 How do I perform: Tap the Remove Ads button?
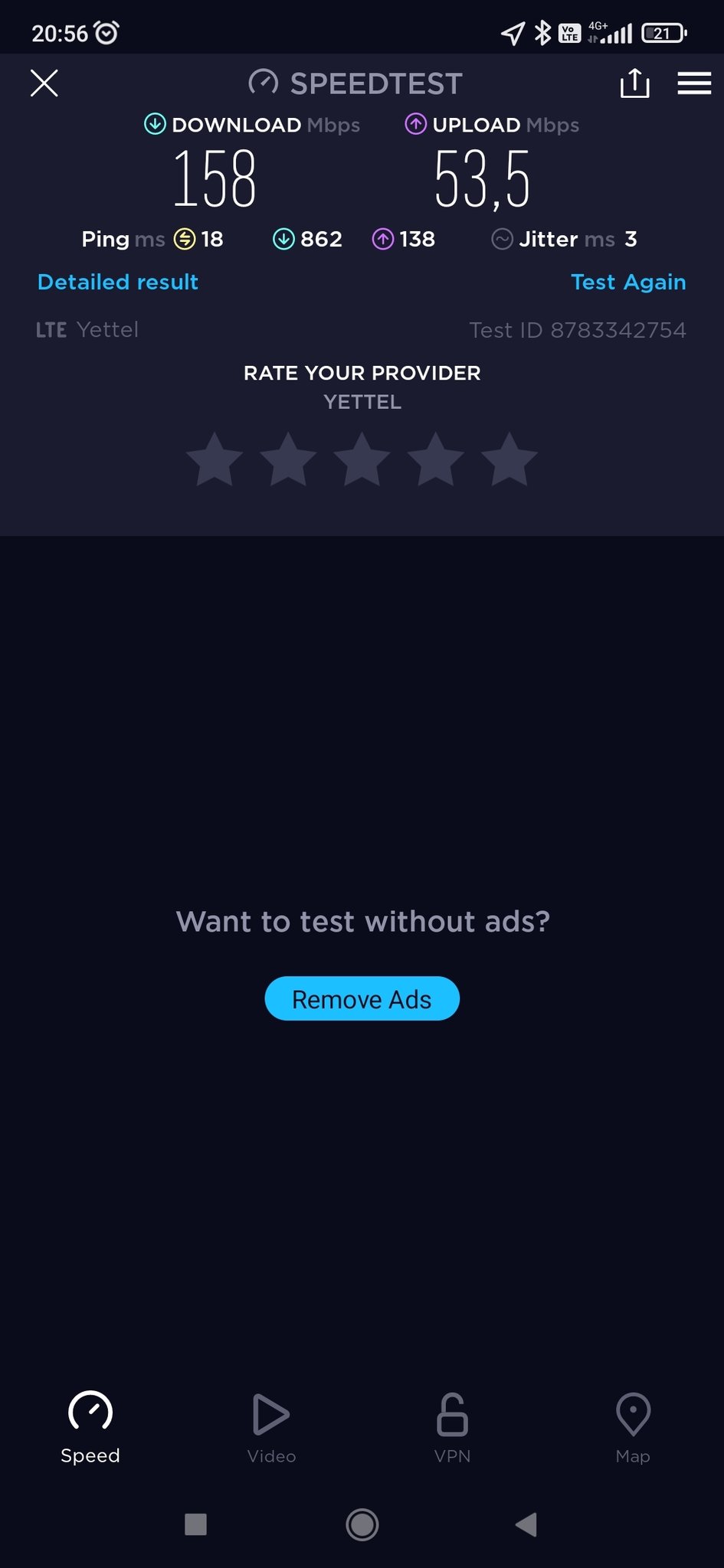[362, 998]
